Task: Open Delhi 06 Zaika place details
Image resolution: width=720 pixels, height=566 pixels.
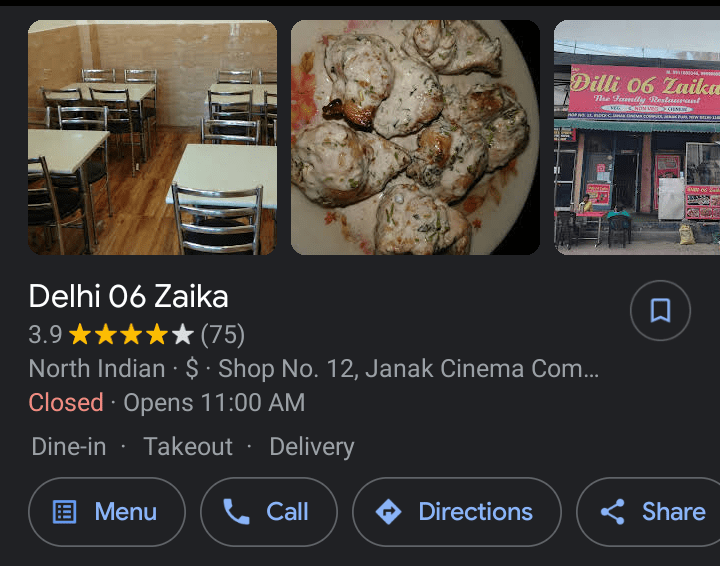Action: [x=128, y=296]
